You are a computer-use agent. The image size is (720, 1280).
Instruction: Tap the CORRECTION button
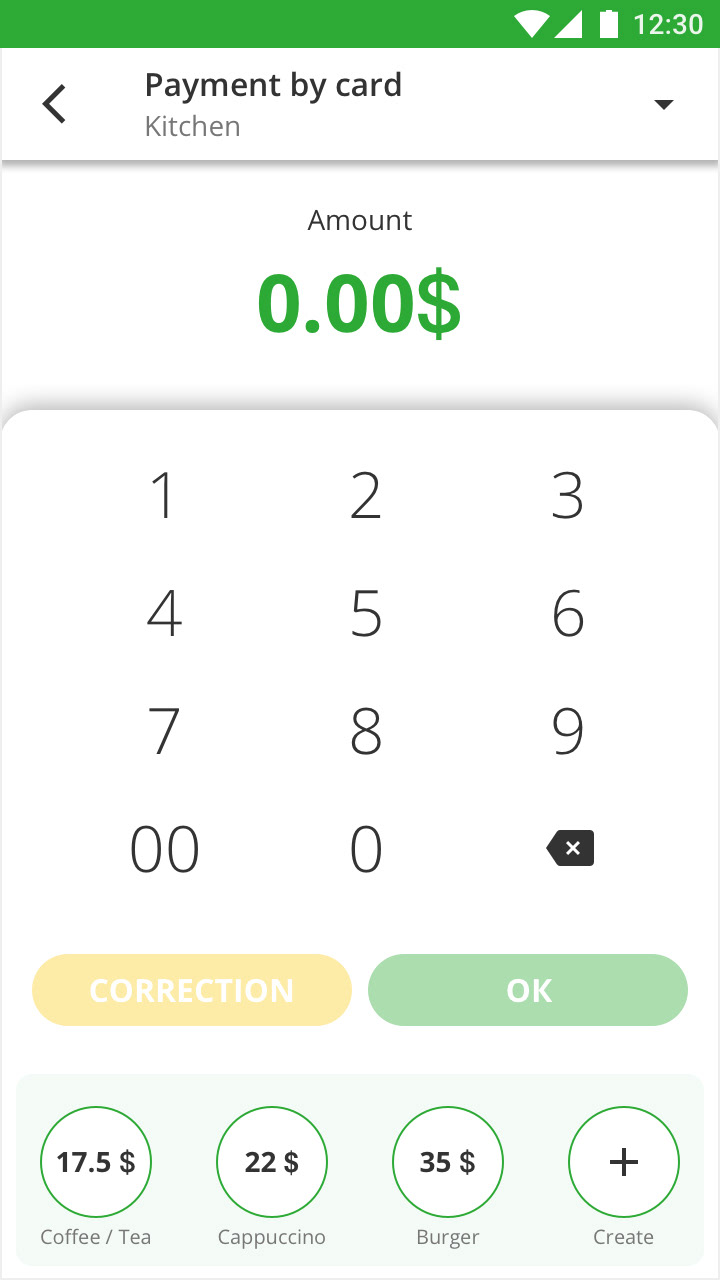192,990
